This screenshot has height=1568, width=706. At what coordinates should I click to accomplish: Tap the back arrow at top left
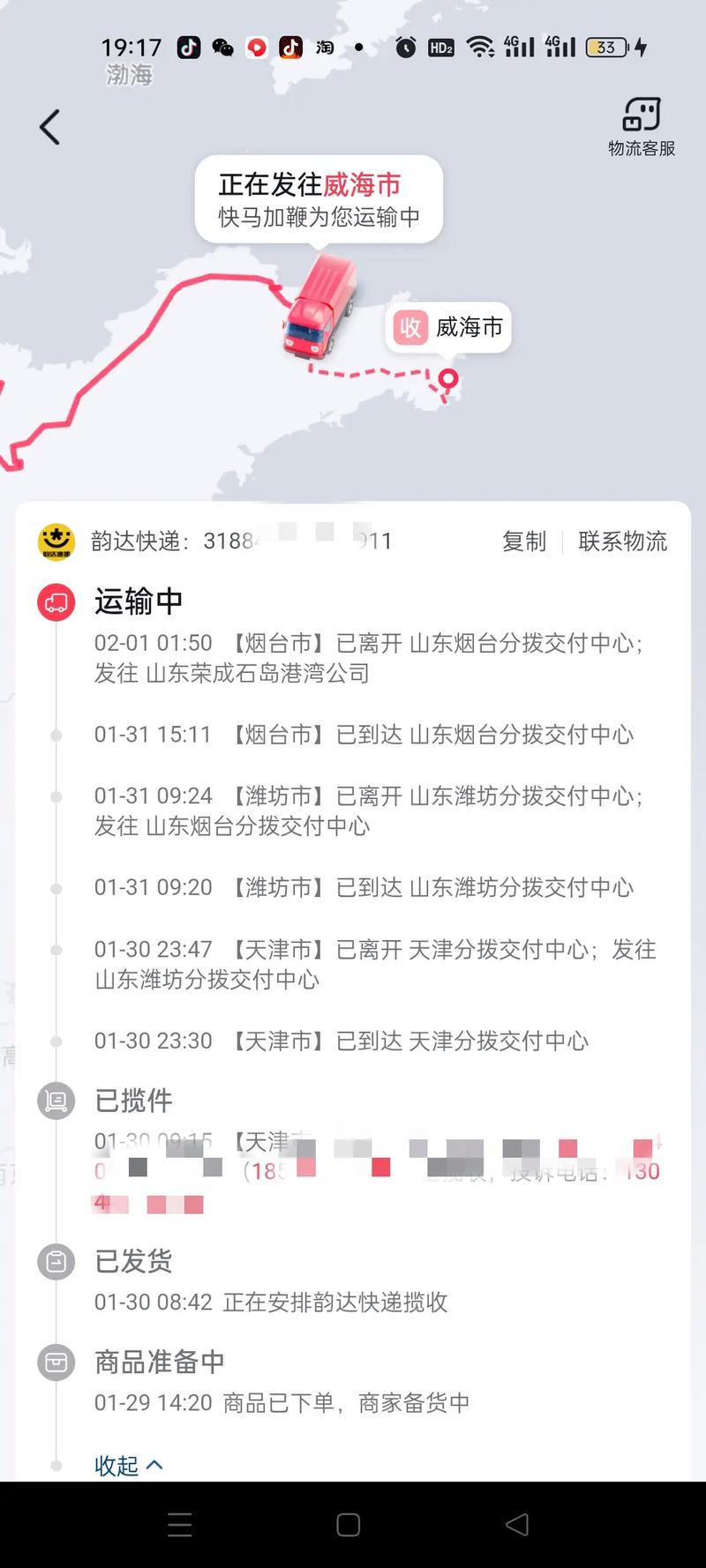pos(49,126)
